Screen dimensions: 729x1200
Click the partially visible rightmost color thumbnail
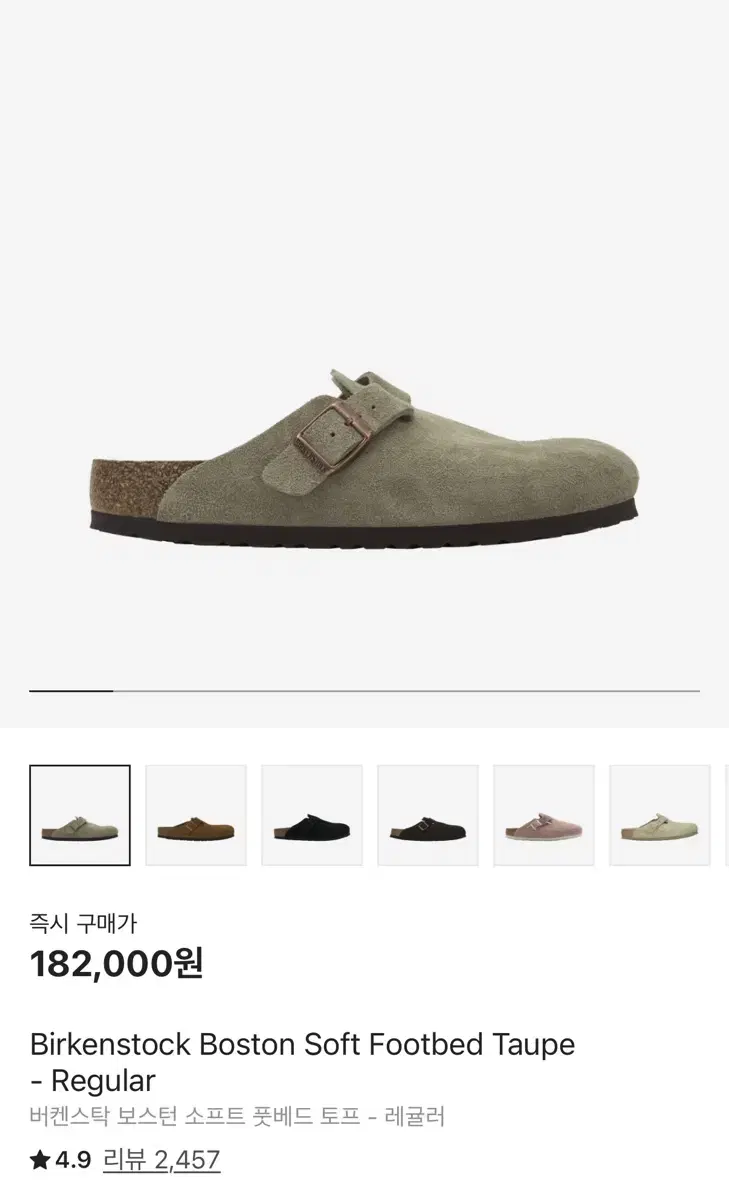coord(725,813)
